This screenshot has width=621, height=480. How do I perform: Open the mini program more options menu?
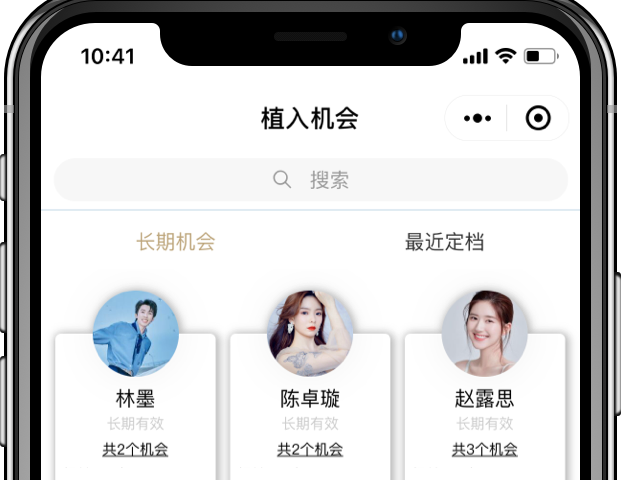(x=477, y=119)
